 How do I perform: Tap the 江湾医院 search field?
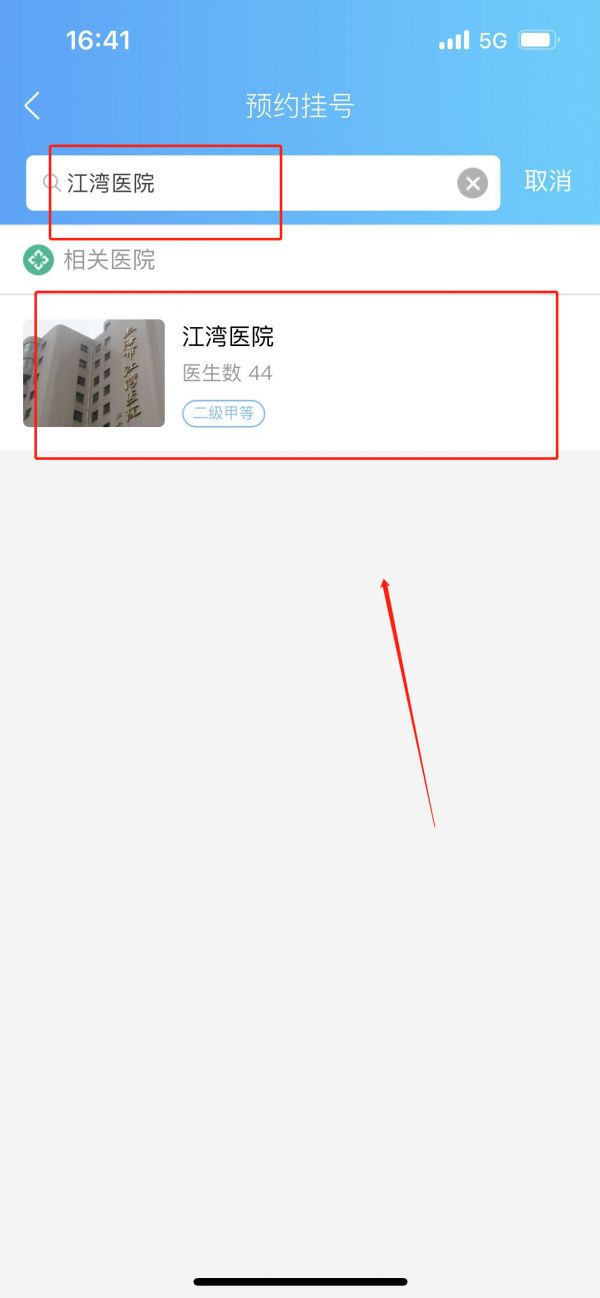[263, 183]
